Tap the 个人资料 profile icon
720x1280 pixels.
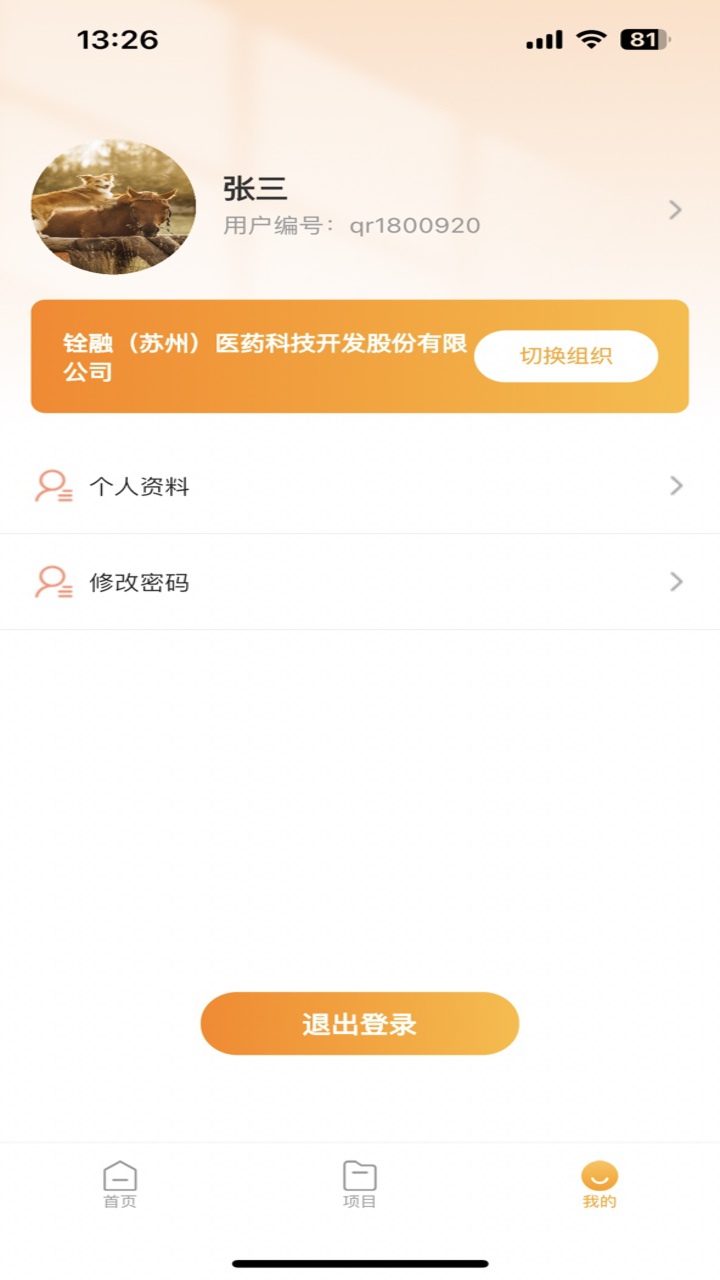point(52,486)
